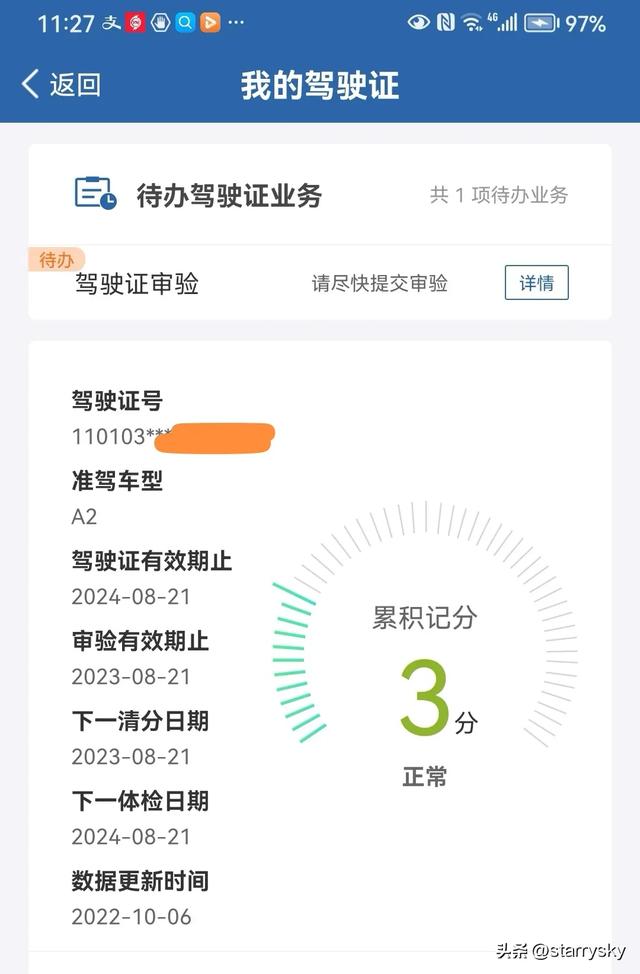Screen dimensions: 640x974
Task: Go back using the 返回 arrow
Action: point(60,84)
